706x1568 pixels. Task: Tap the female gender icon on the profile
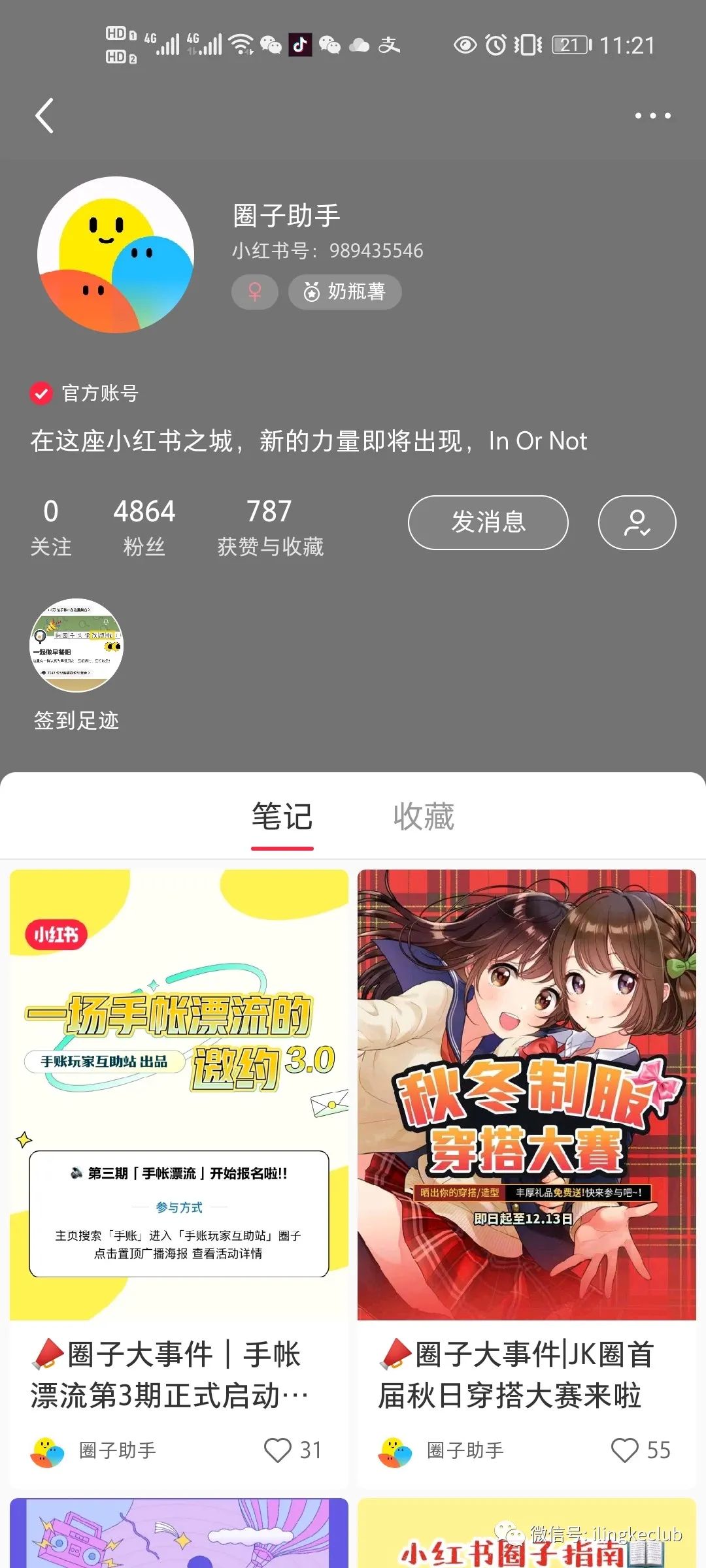coord(254,292)
